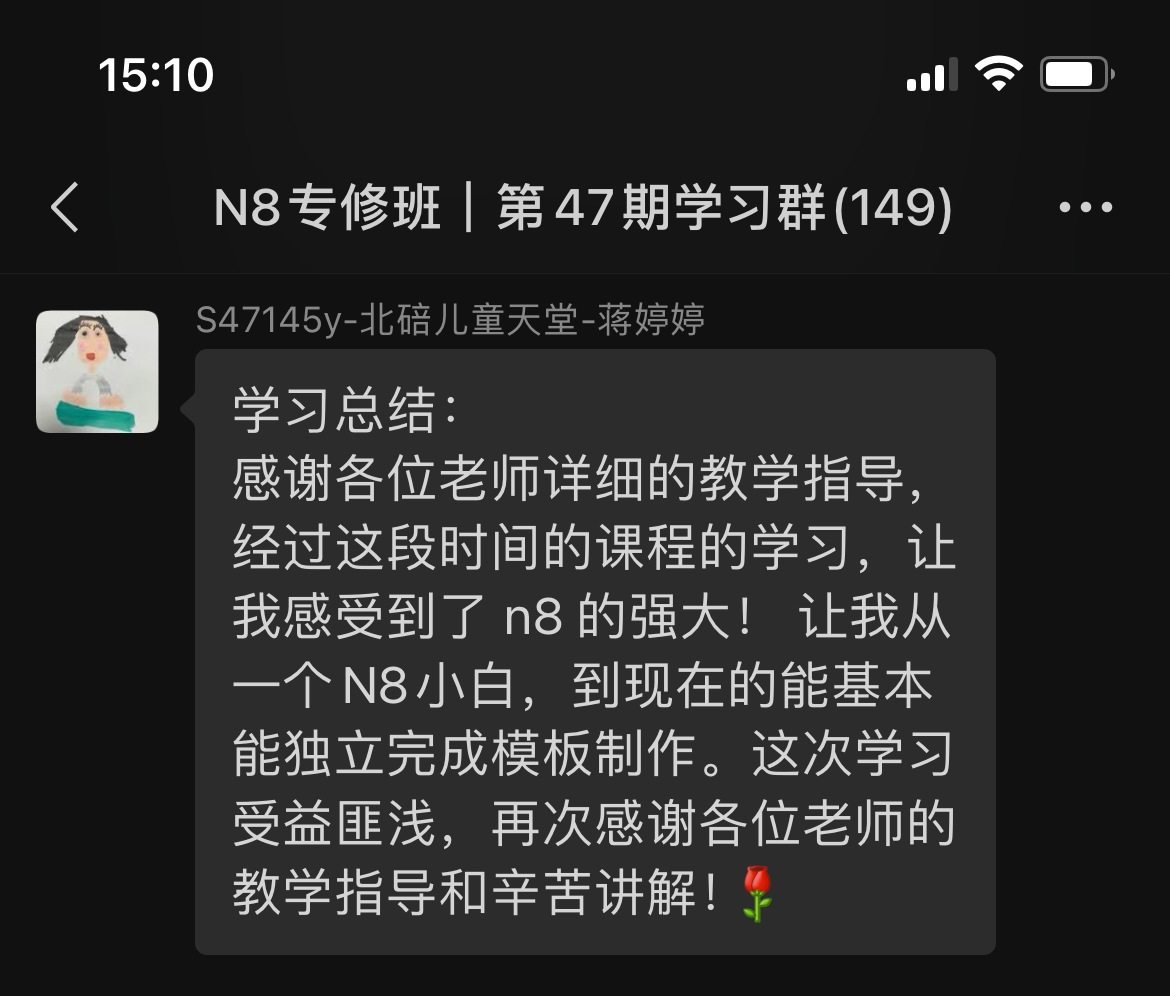Go back from the N8专修班 group chat
Image resolution: width=1170 pixels, height=996 pixels.
(x=65, y=208)
